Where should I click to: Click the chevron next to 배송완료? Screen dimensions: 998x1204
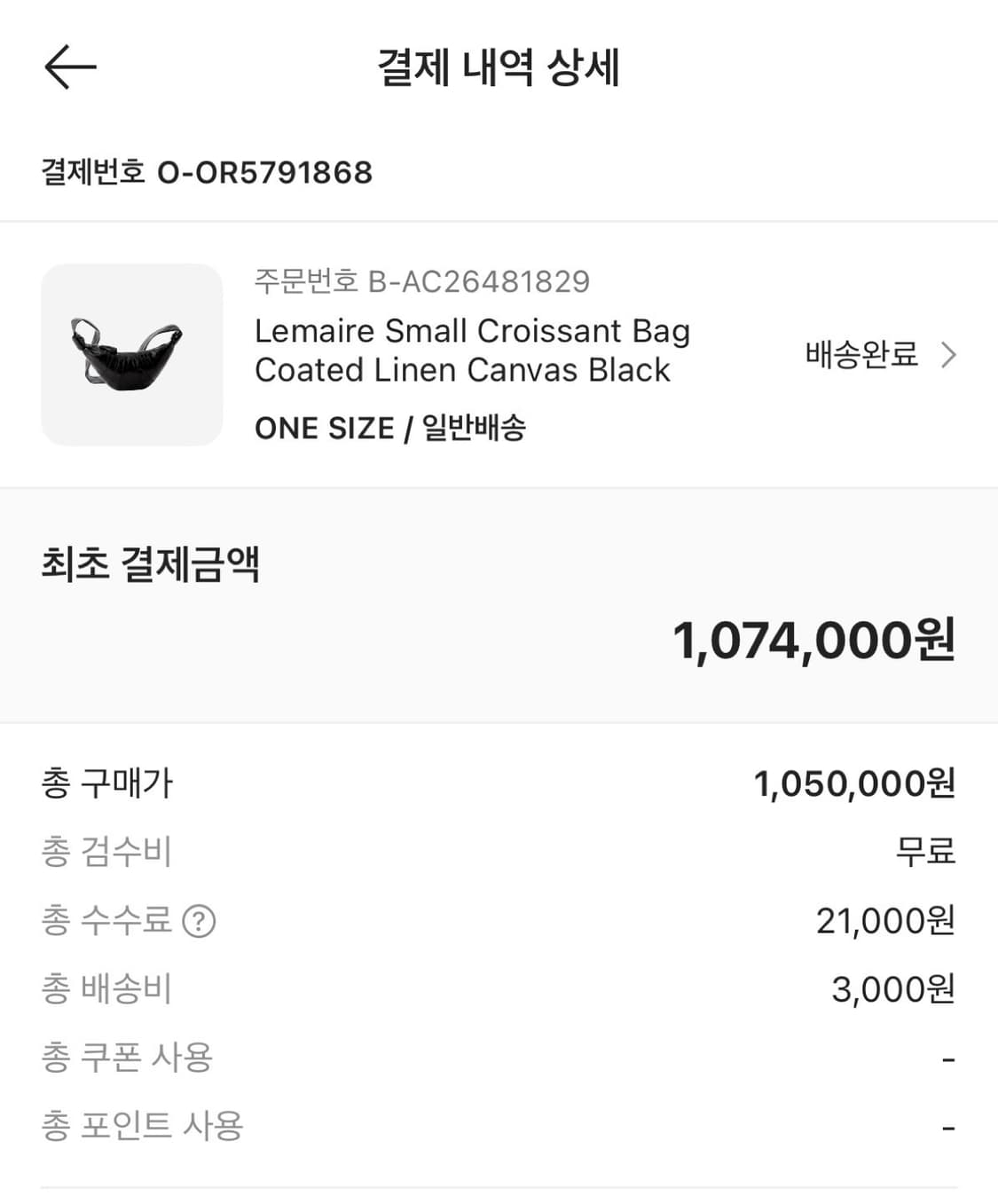pos(951,354)
